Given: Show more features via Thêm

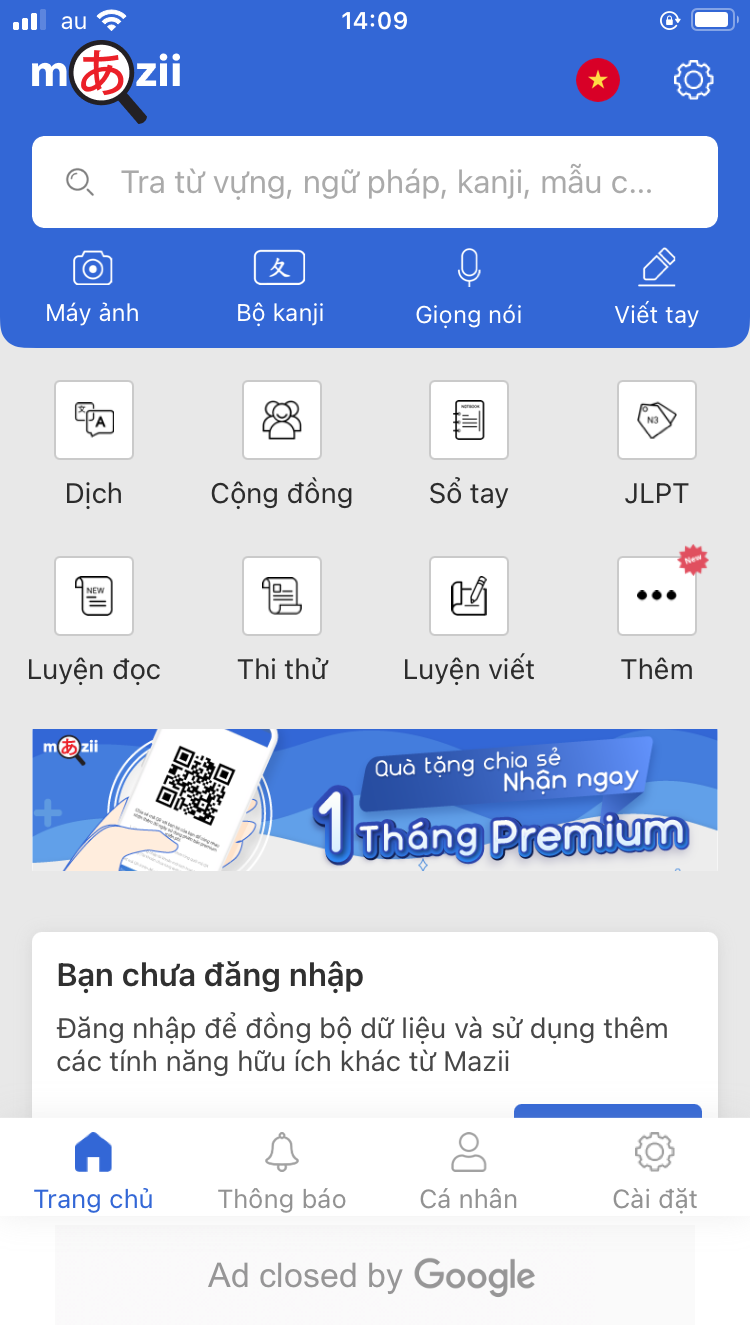Looking at the screenshot, I should [x=657, y=596].
